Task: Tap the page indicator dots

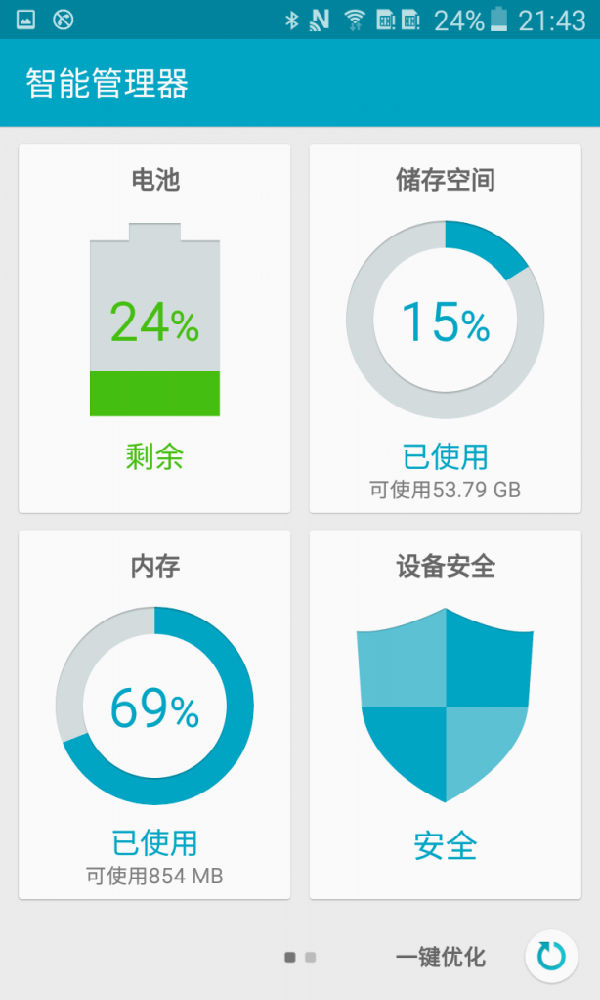Action: 300,957
